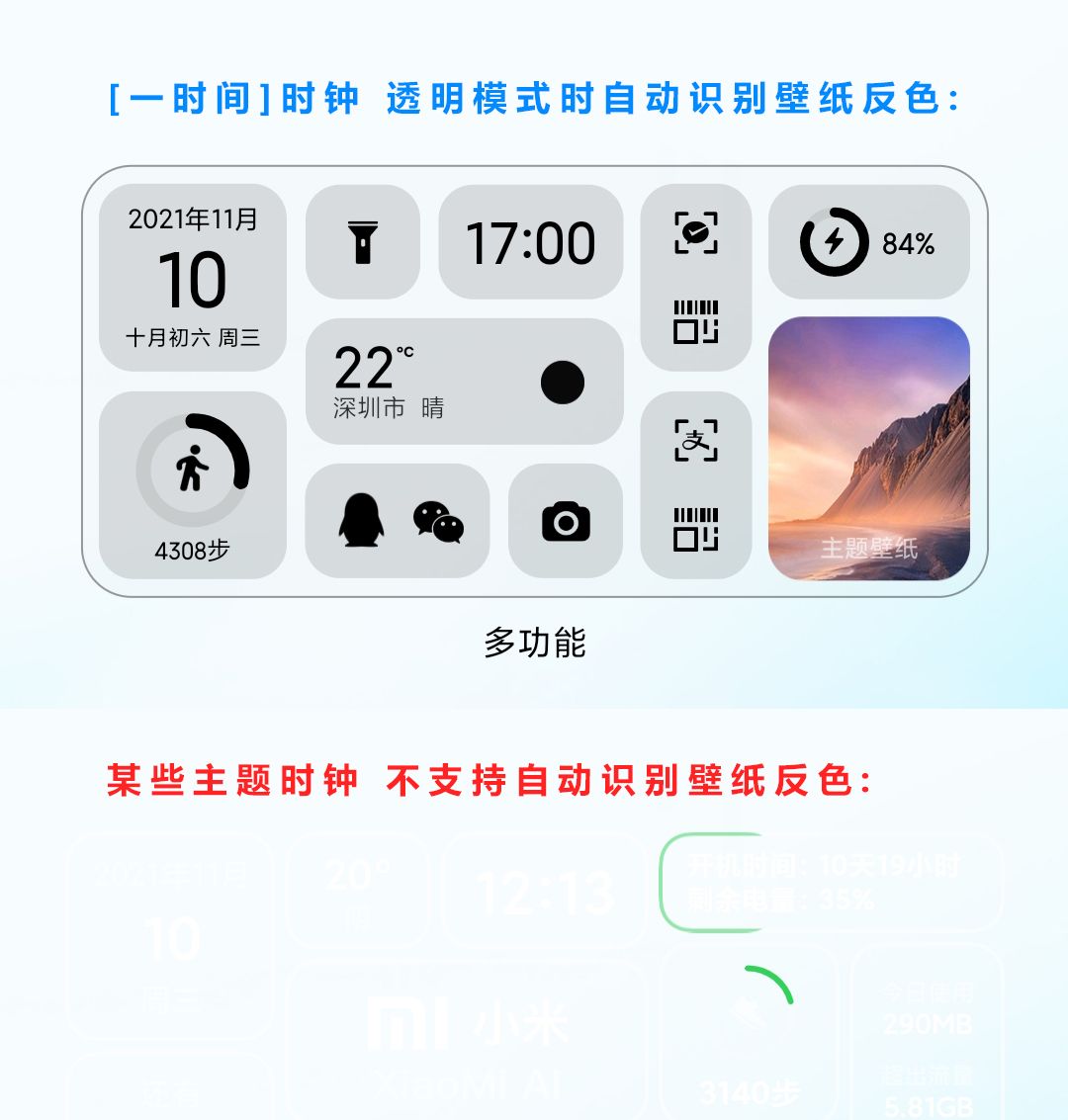Check battery status showing 84%

[868, 240]
